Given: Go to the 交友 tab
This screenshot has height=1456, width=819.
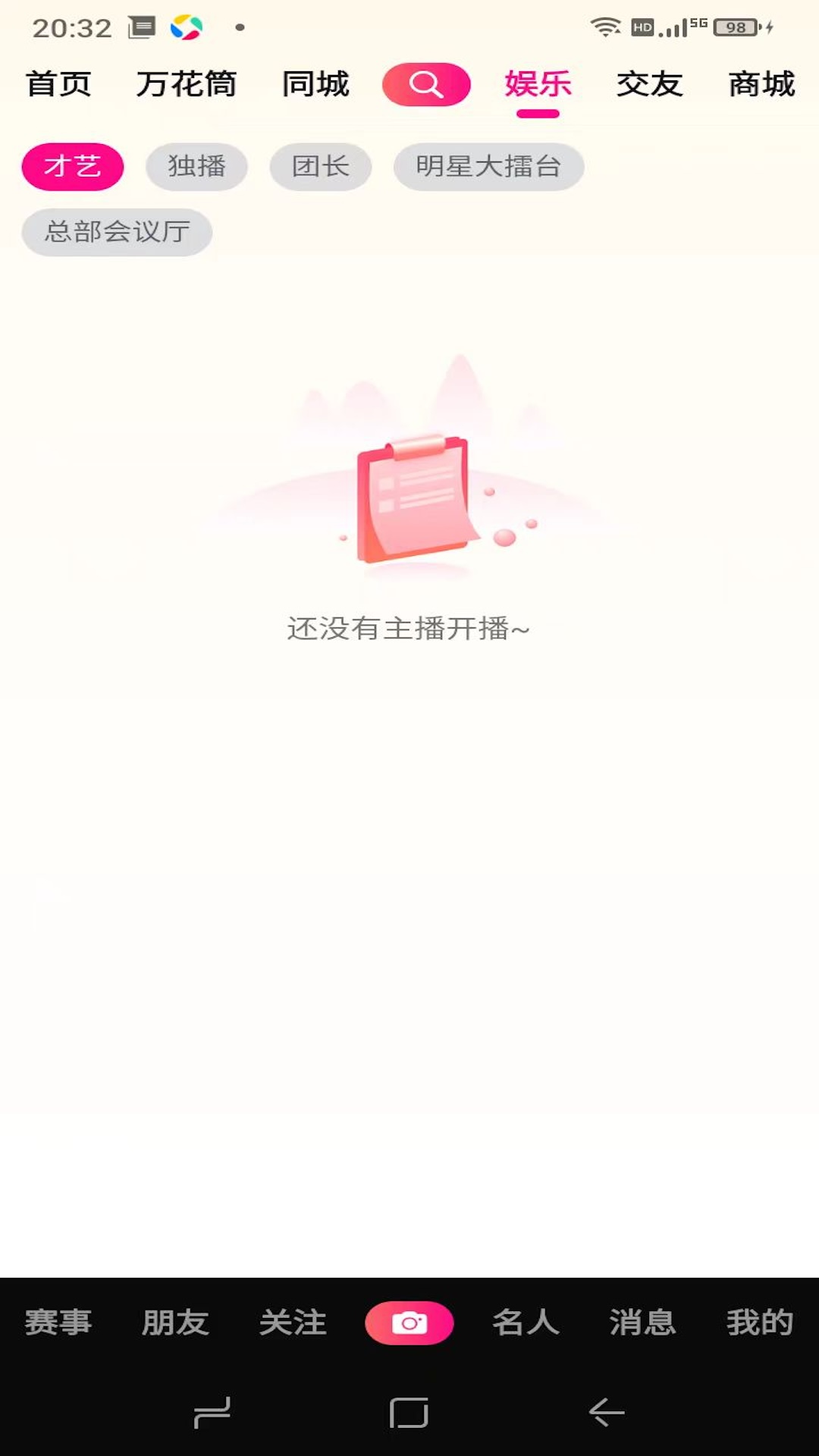Looking at the screenshot, I should coord(650,84).
